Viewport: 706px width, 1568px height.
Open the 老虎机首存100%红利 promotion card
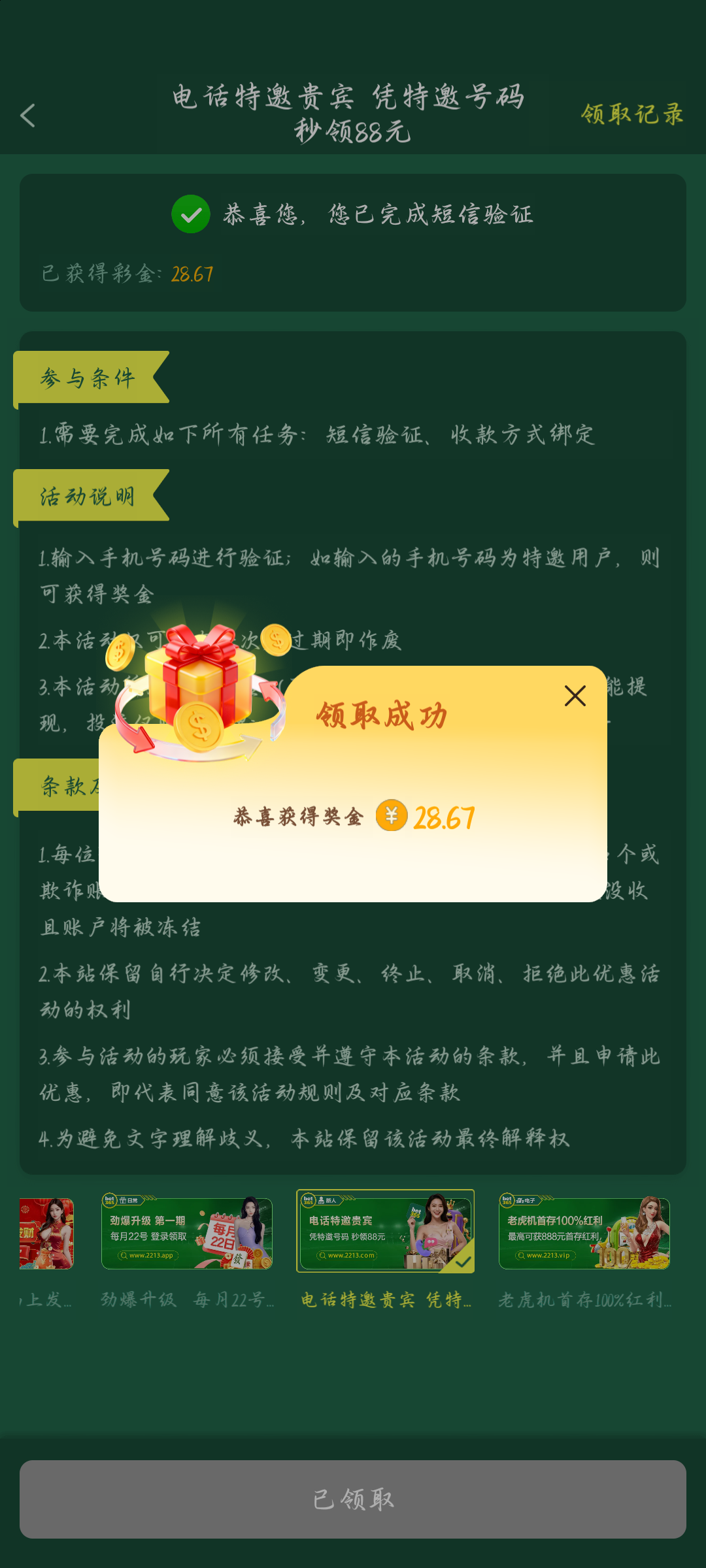[584, 1233]
